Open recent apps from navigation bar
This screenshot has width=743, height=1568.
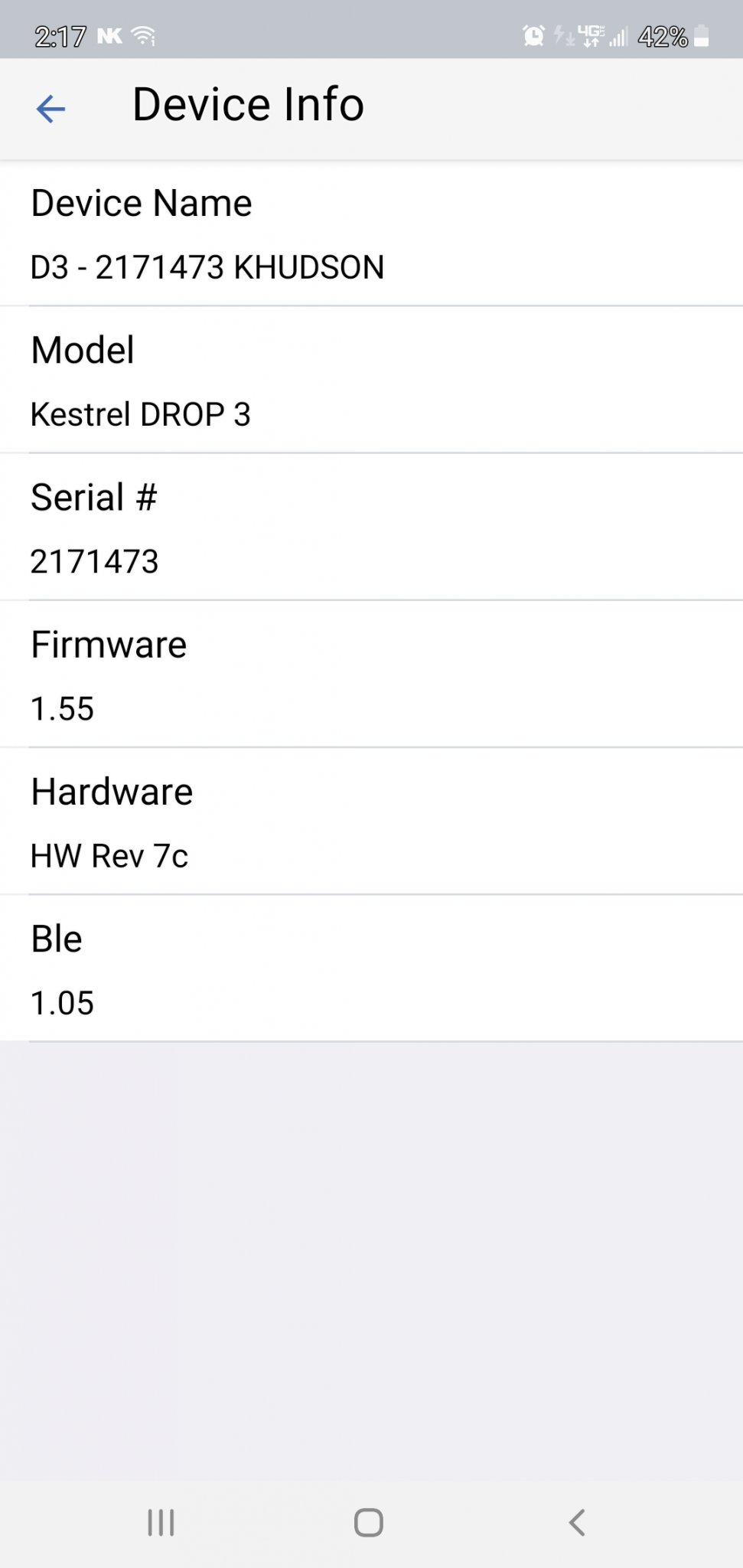pos(161,1522)
